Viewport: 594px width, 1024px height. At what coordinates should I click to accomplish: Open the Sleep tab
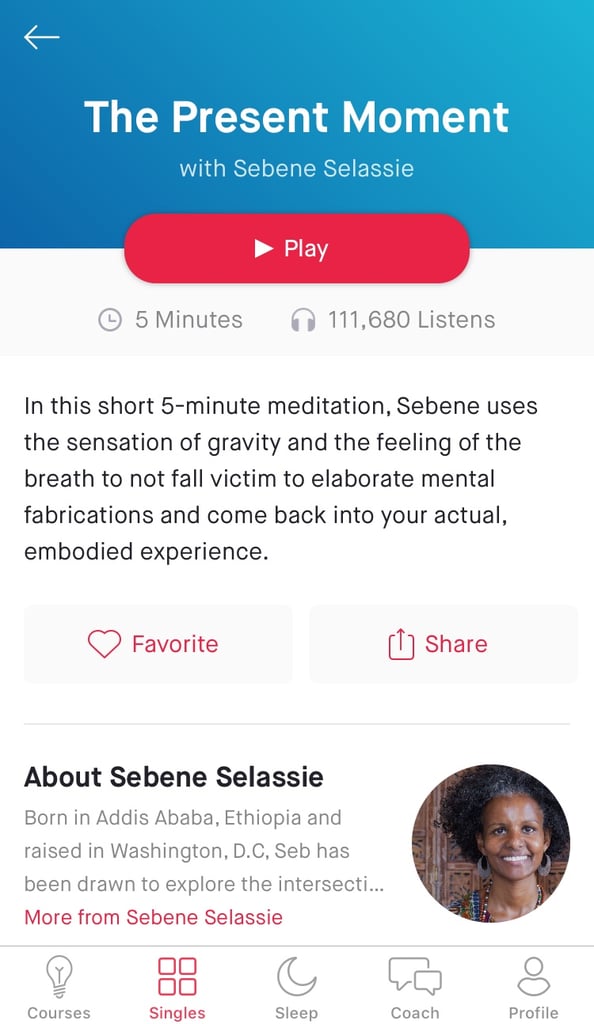click(x=296, y=987)
